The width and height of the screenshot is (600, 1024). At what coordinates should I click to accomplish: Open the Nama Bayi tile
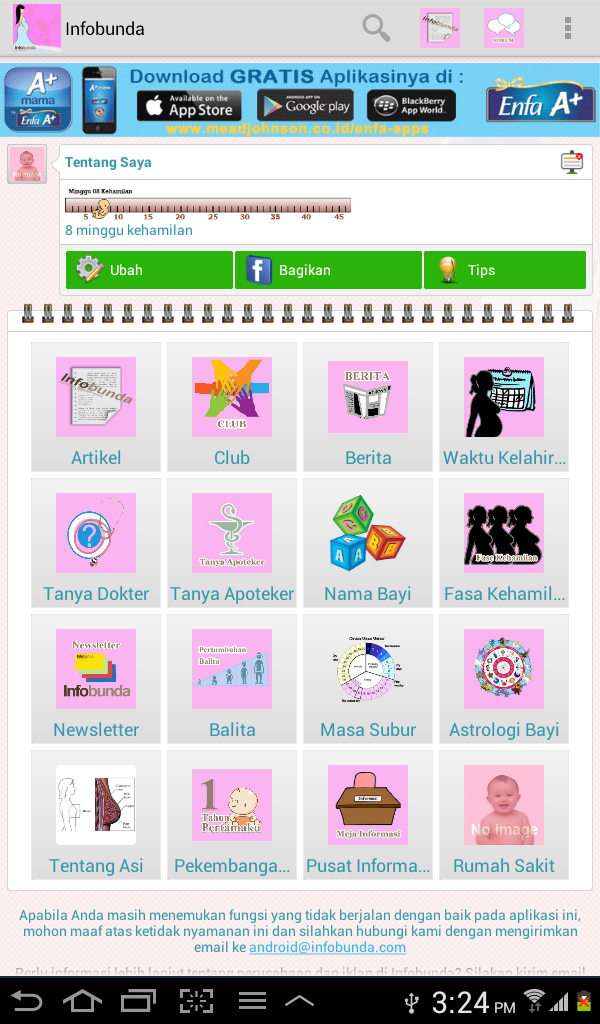coord(368,542)
